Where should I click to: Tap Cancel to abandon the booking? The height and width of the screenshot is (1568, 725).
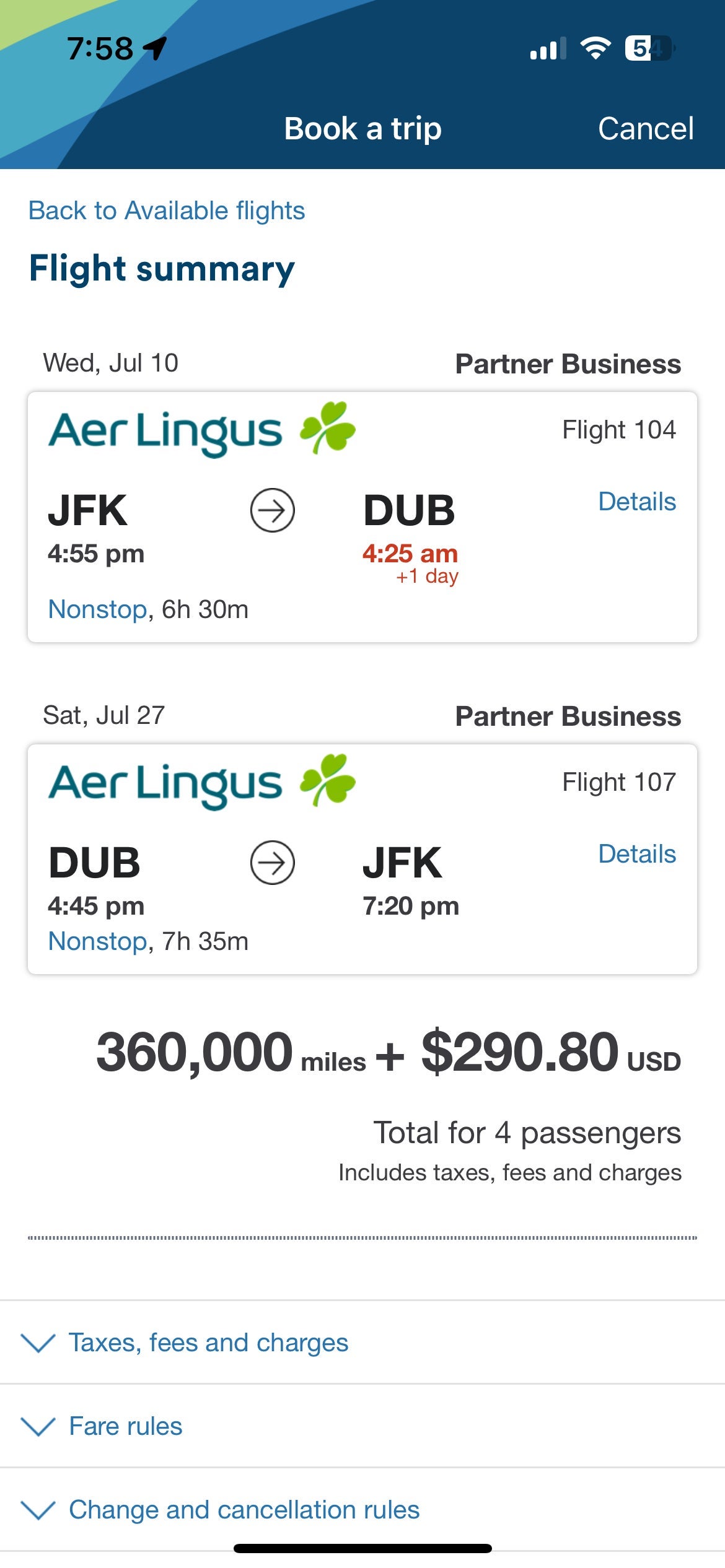point(645,129)
